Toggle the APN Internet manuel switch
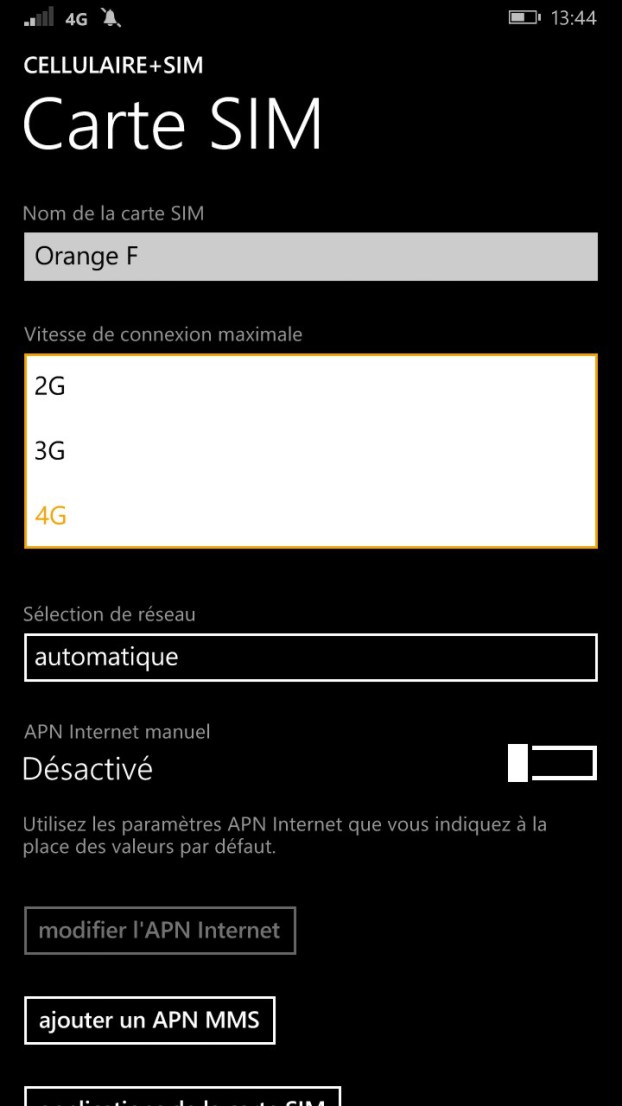 point(552,763)
